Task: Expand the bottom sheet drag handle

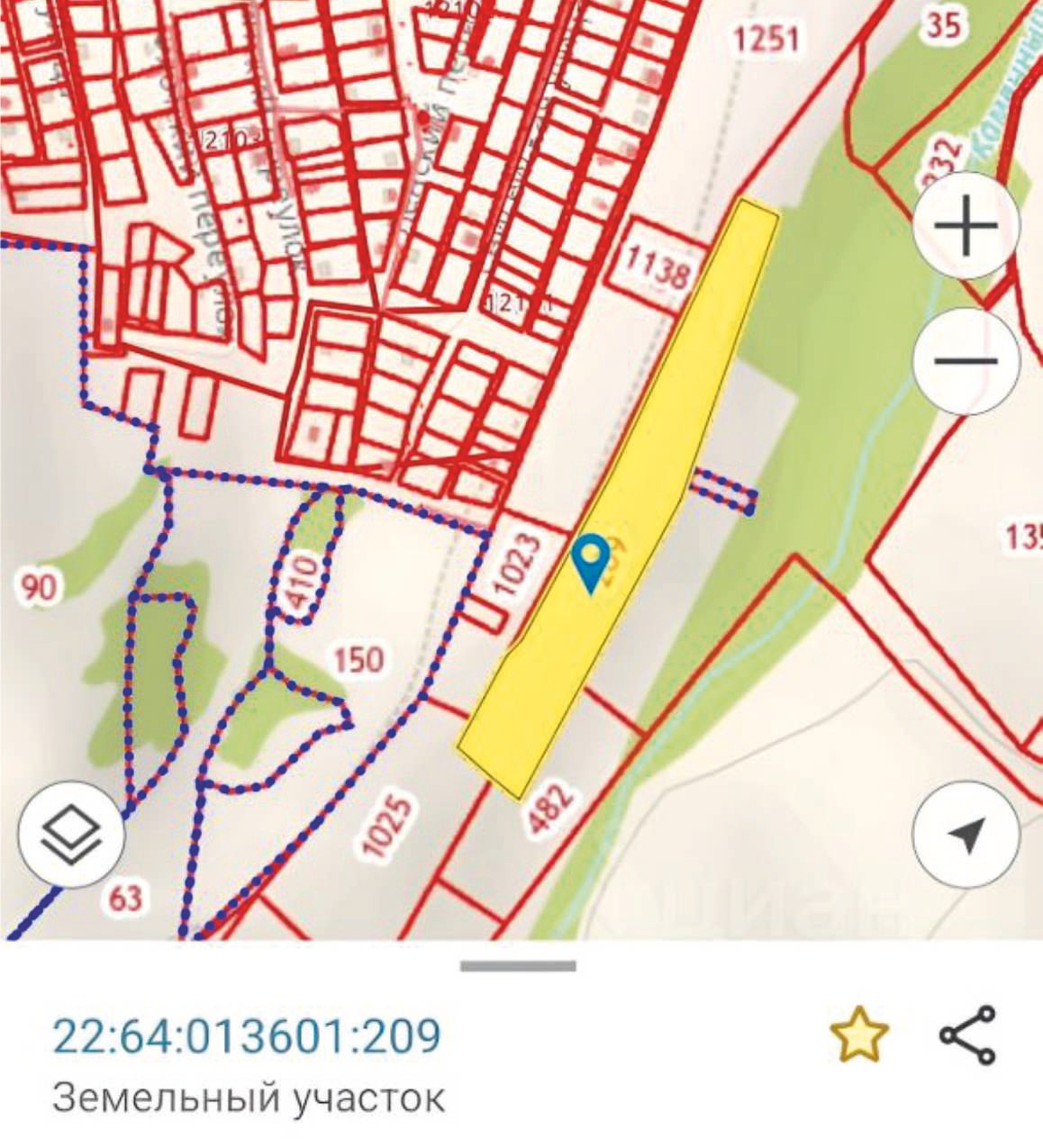Action: click(518, 966)
